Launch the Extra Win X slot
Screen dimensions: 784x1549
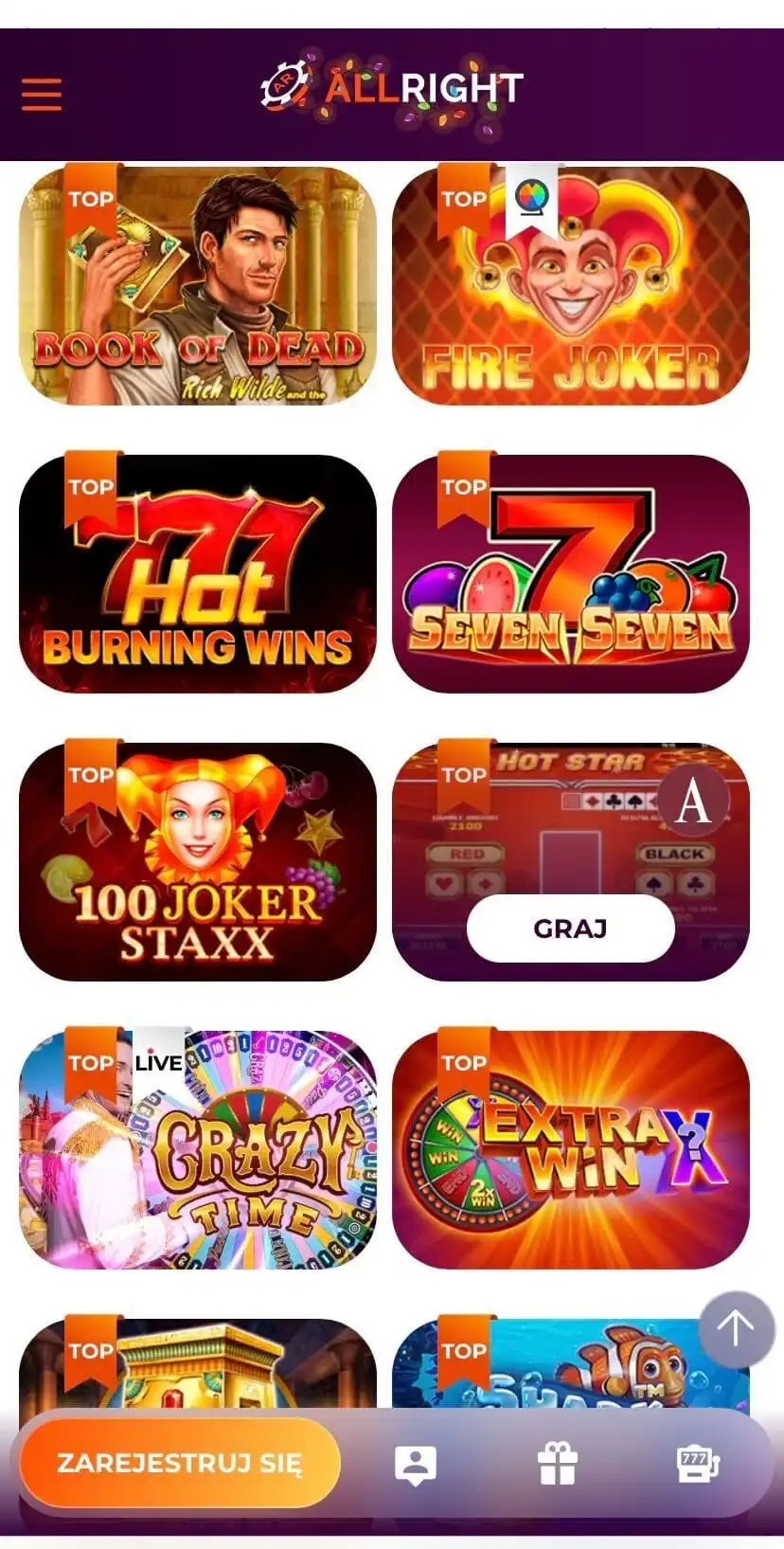tap(570, 1150)
